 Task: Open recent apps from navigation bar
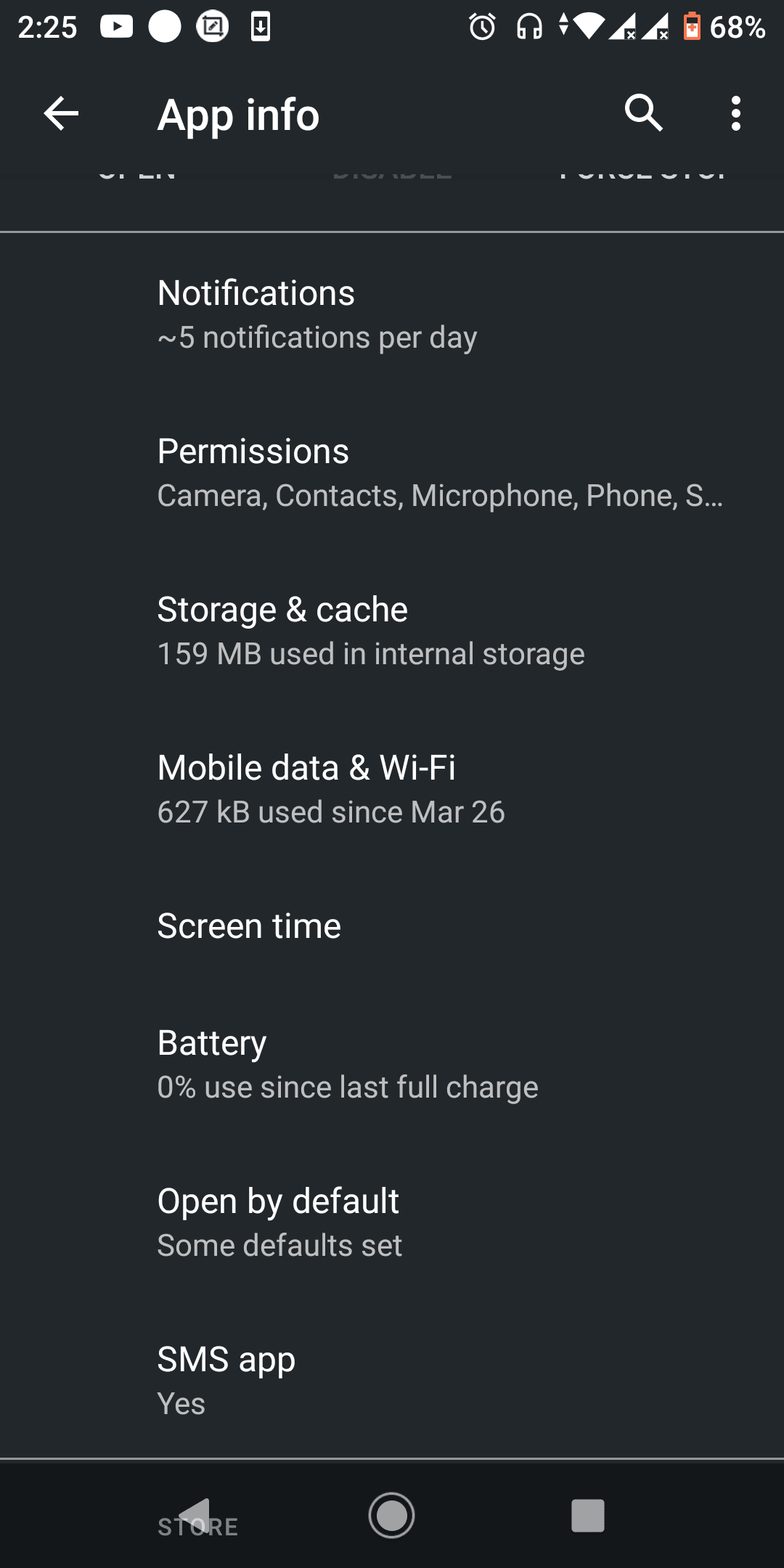(587, 1516)
